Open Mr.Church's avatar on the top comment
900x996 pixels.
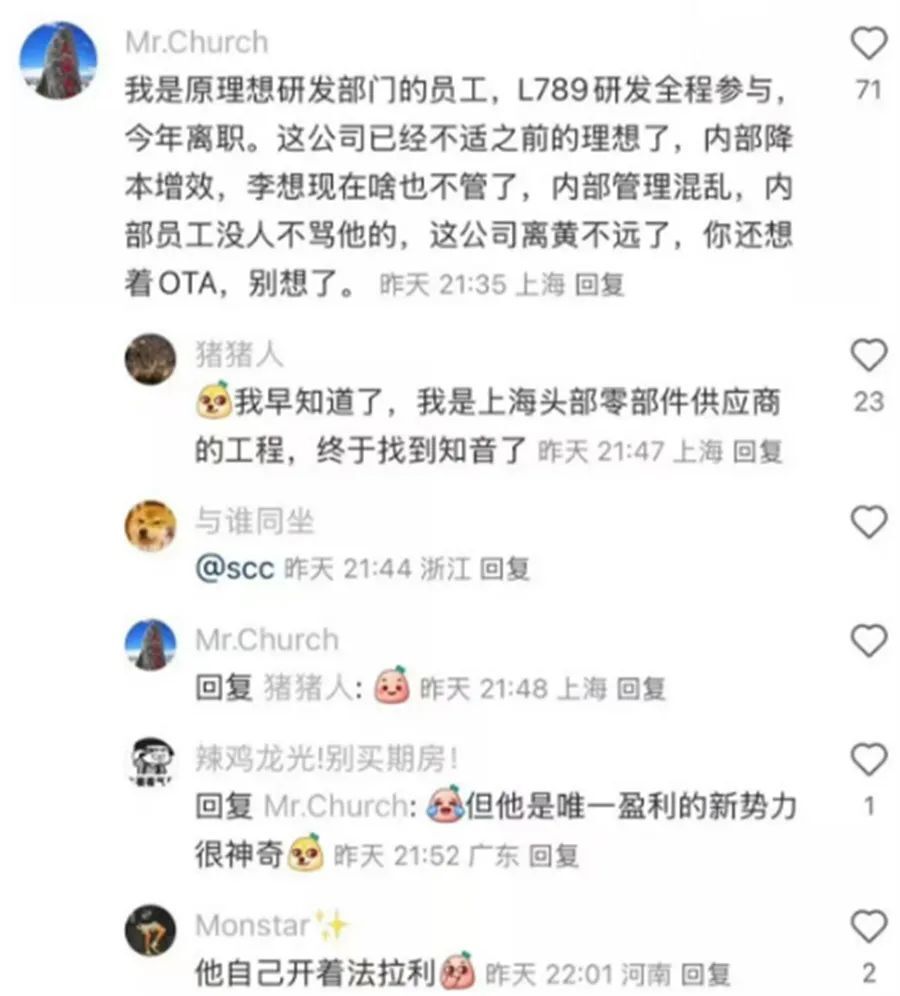click(58, 59)
